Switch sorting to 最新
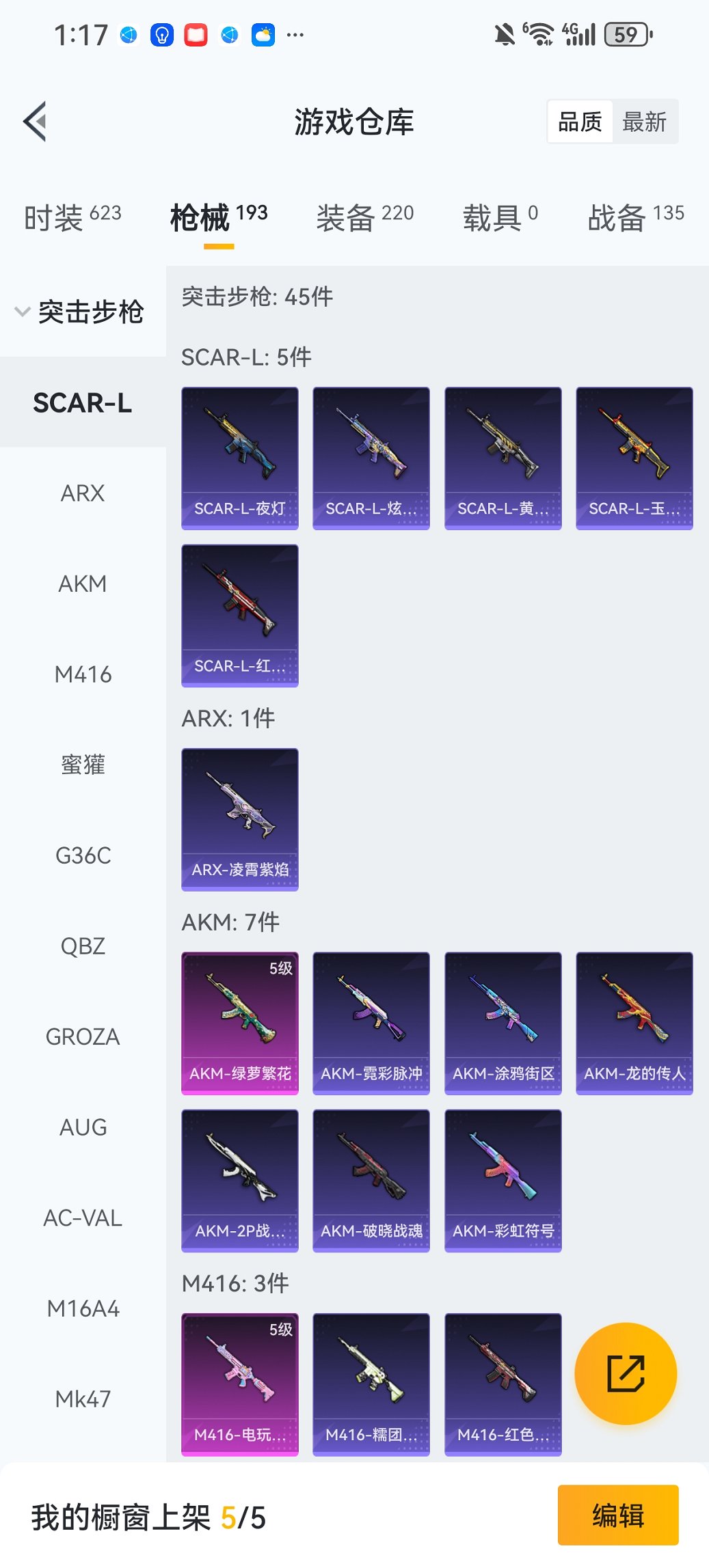 click(645, 120)
